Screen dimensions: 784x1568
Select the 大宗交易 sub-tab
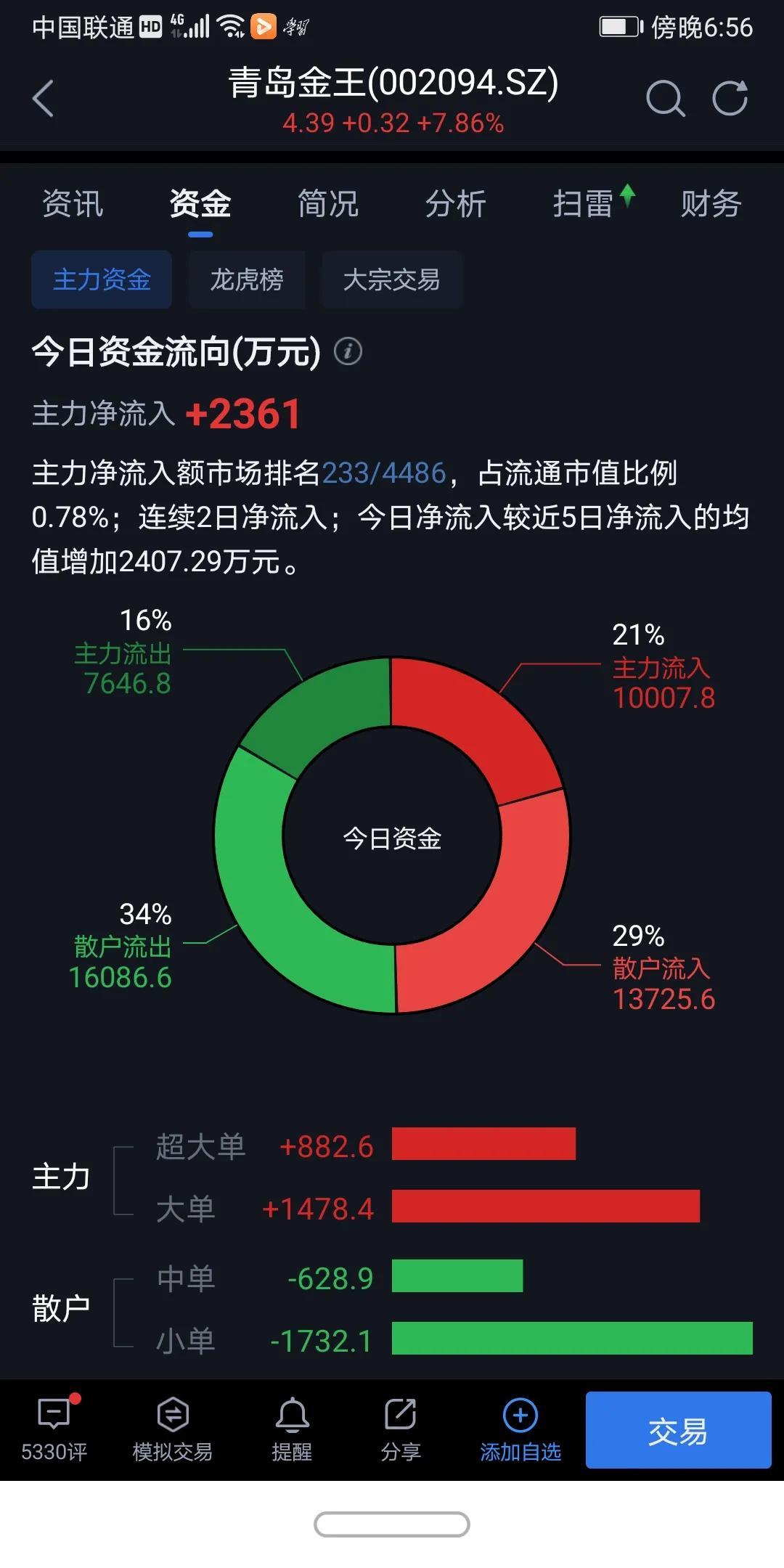click(x=392, y=279)
